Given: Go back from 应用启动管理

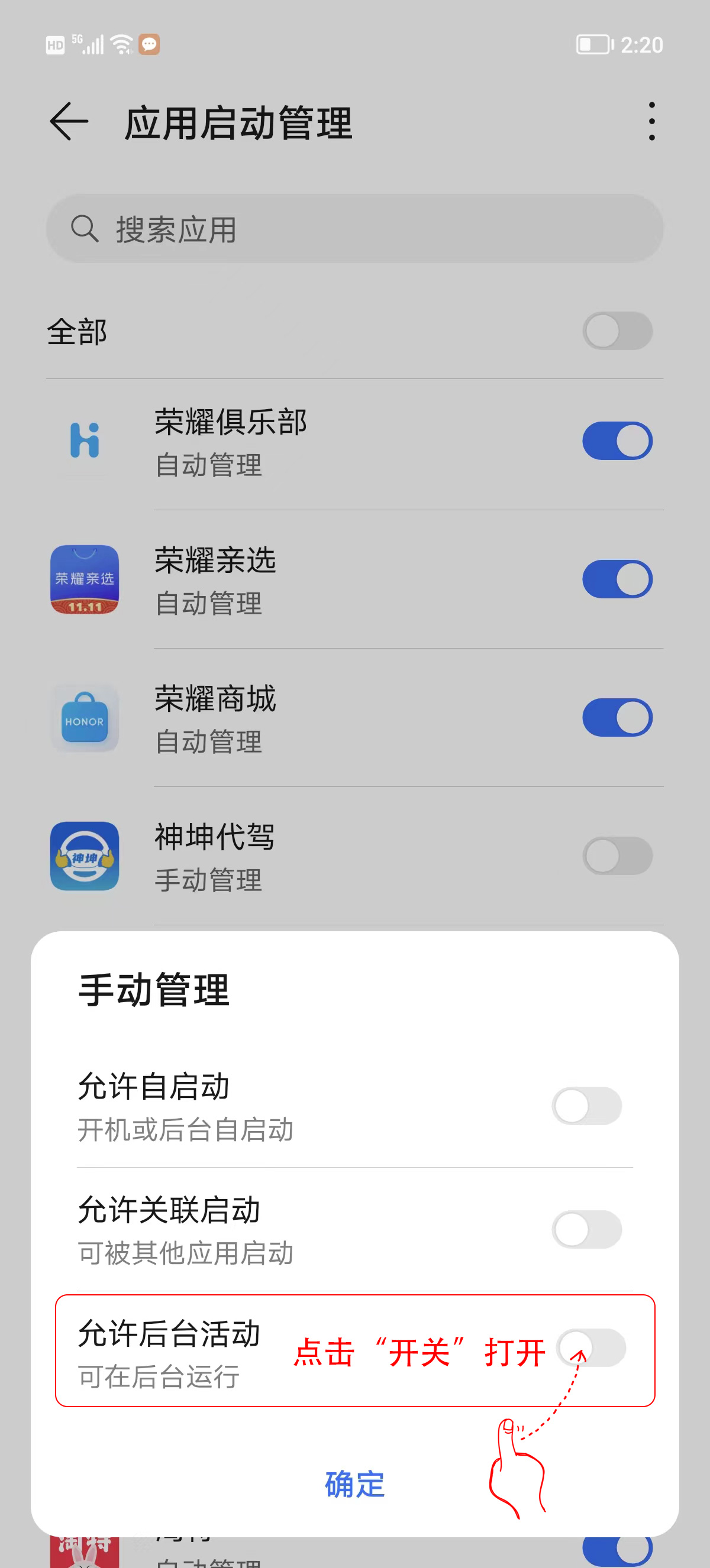Looking at the screenshot, I should [x=69, y=122].
